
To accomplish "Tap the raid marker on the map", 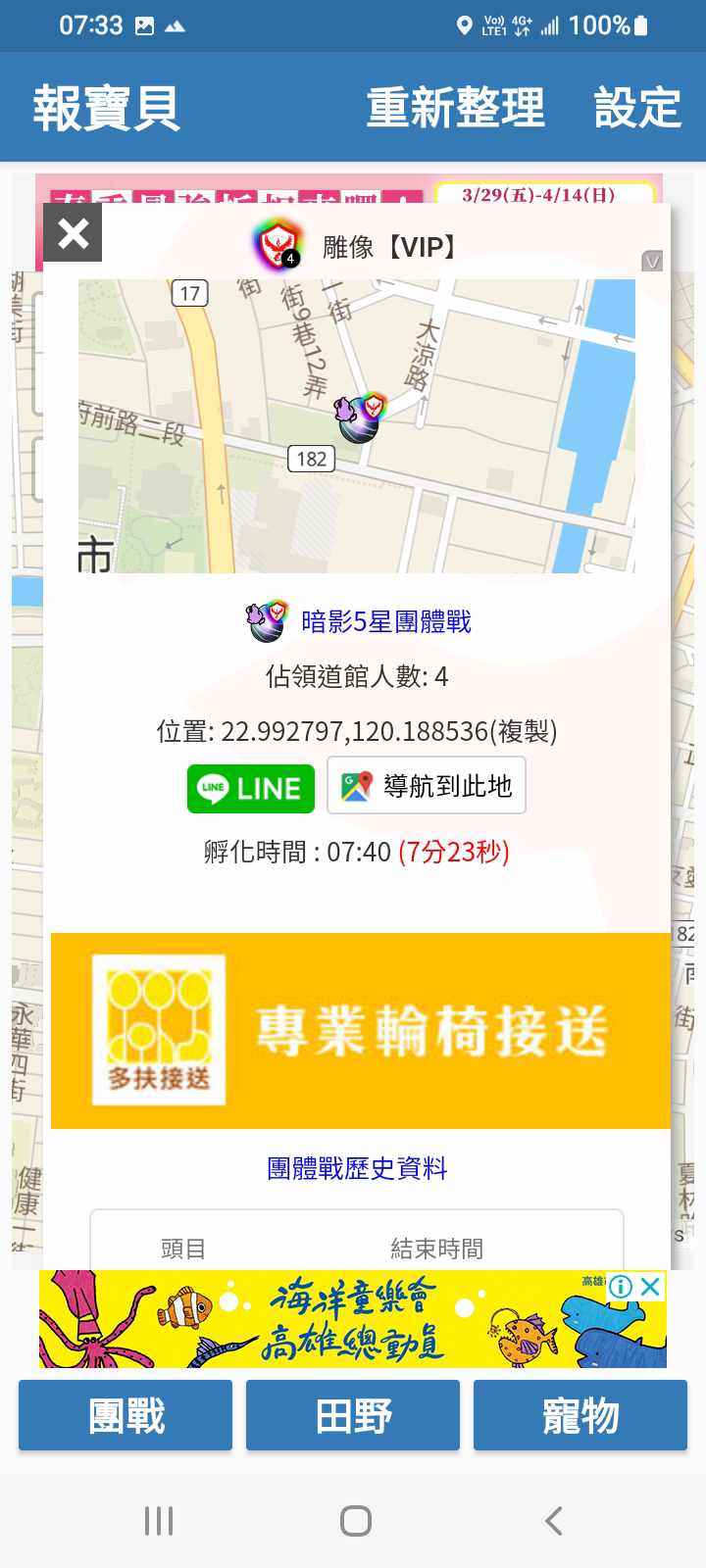I will click(x=359, y=418).
